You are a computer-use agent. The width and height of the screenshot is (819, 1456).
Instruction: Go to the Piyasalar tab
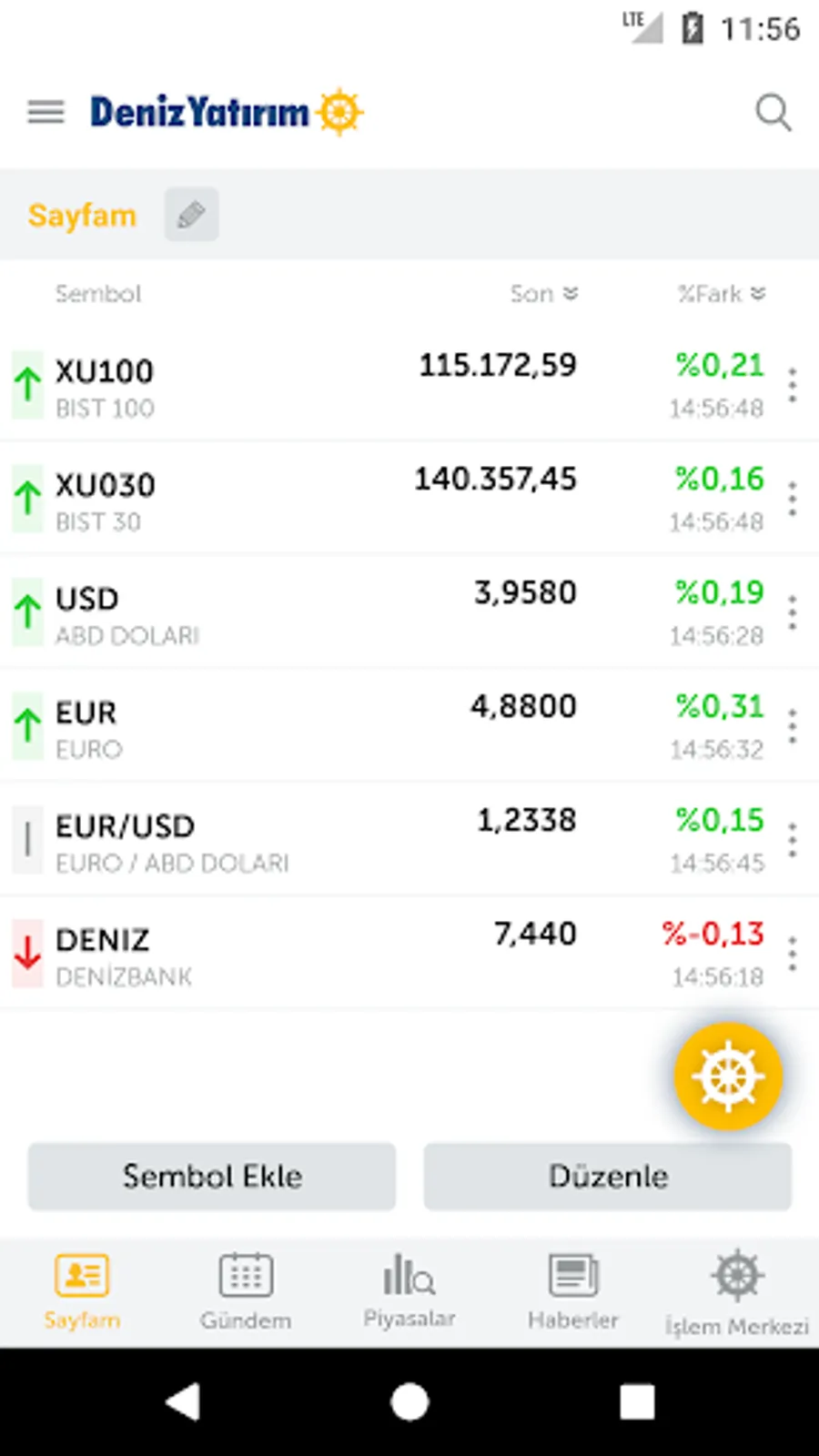click(409, 1290)
